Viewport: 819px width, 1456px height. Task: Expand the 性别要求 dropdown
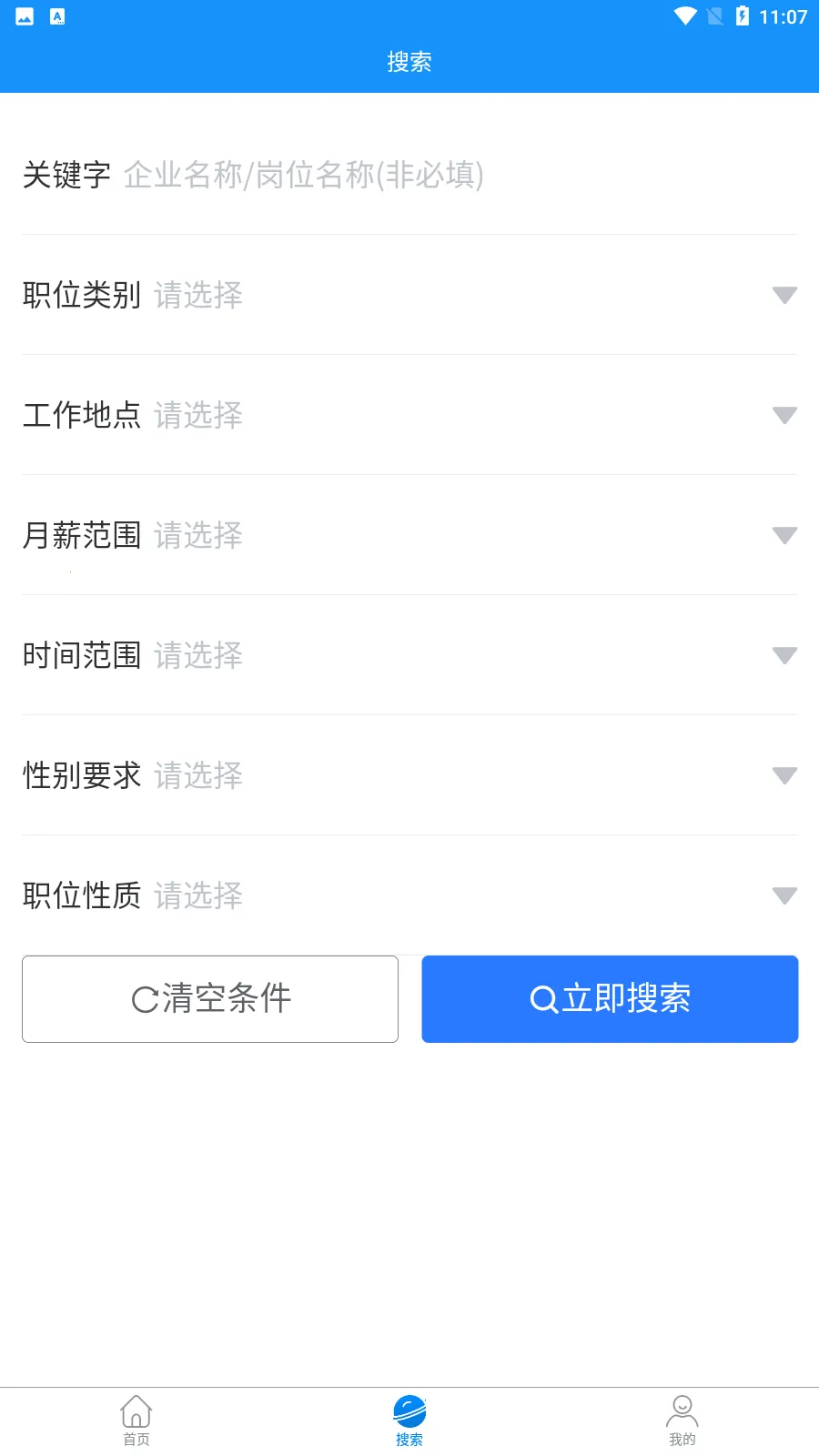pos(784,775)
